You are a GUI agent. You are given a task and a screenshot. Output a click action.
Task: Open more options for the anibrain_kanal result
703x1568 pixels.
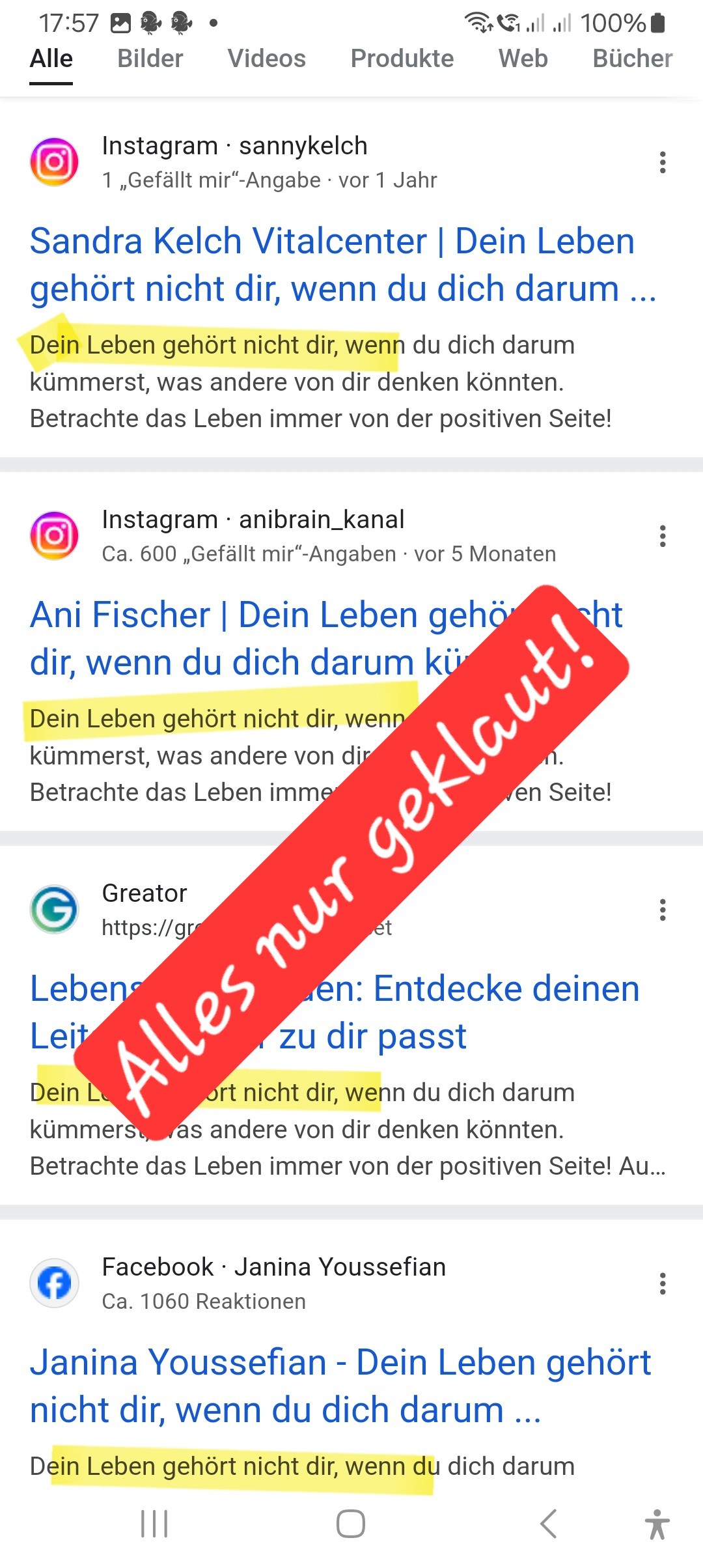[663, 536]
